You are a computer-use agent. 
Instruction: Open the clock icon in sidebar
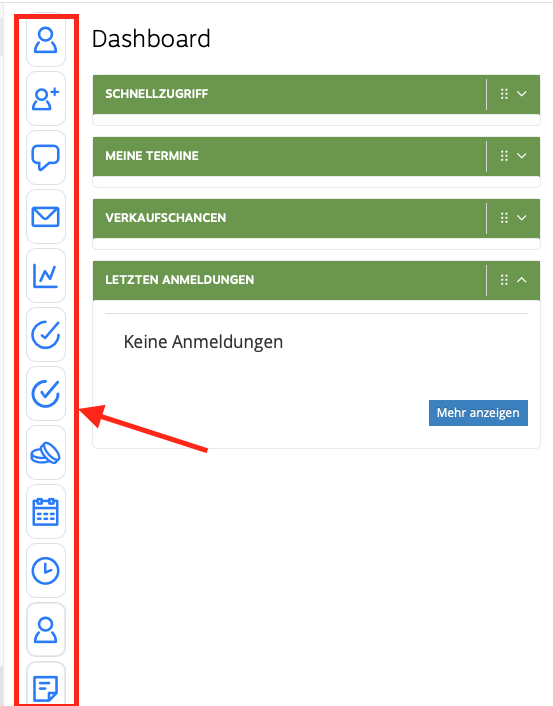pyautogui.click(x=46, y=570)
